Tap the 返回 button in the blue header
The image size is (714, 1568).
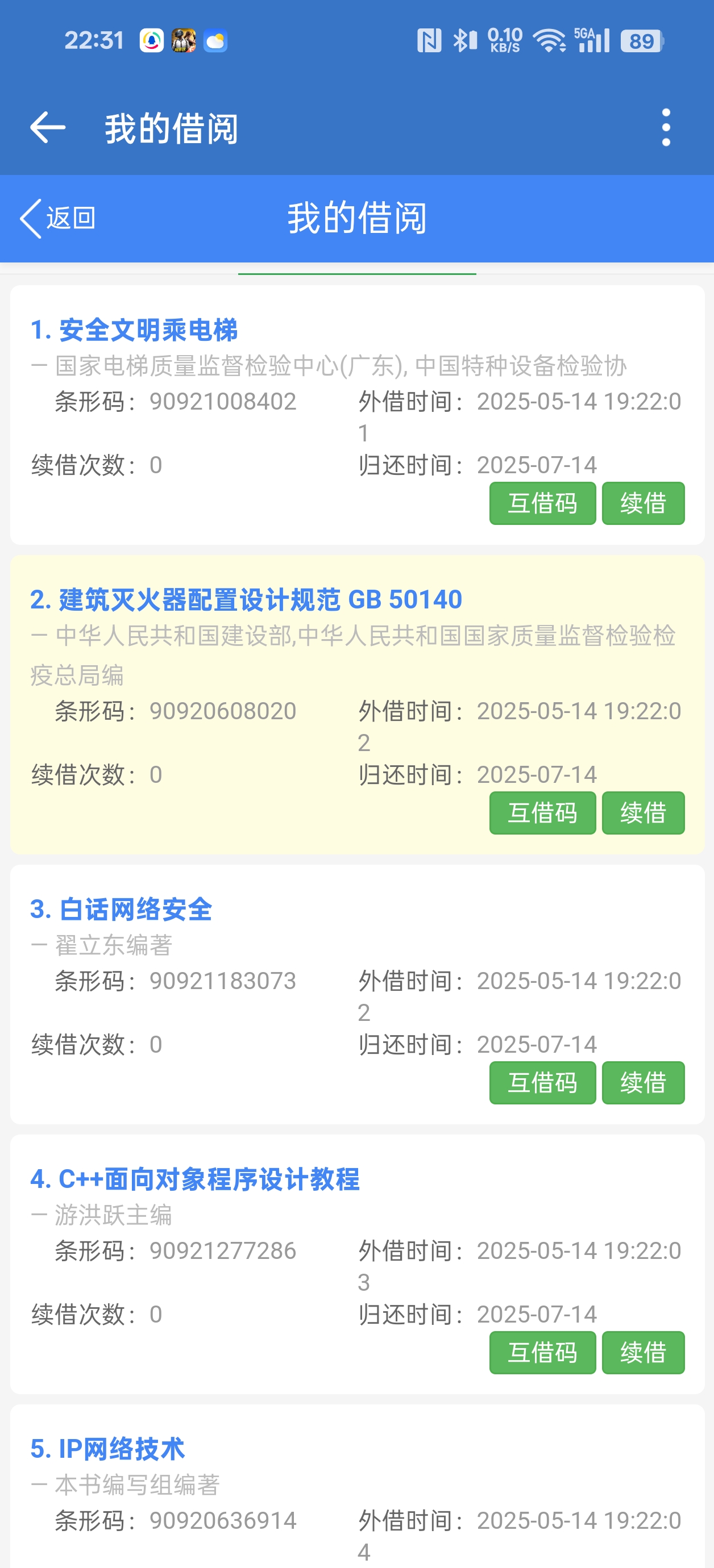pyautogui.click(x=58, y=218)
